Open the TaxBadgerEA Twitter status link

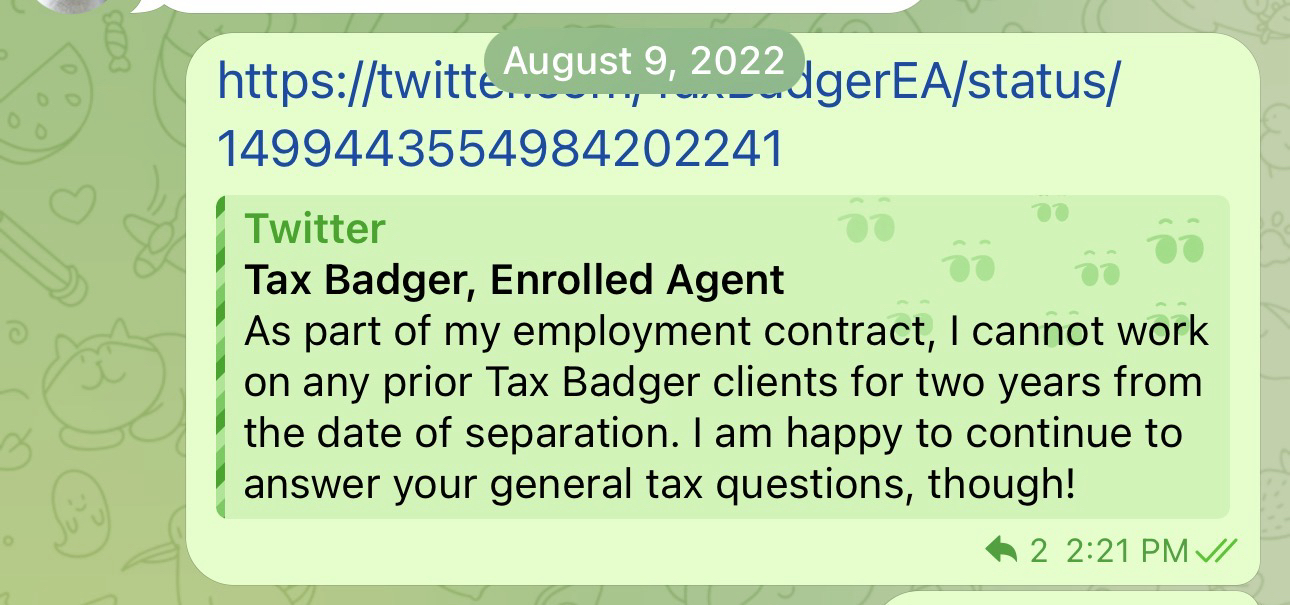(x=500, y=149)
